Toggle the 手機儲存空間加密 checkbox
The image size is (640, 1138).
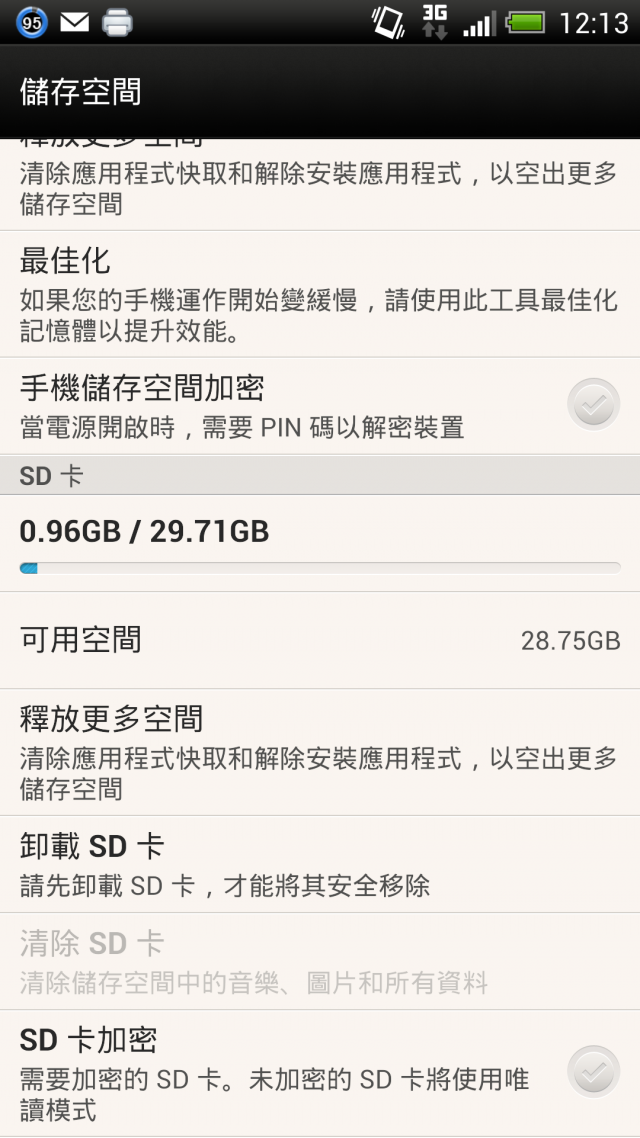594,404
